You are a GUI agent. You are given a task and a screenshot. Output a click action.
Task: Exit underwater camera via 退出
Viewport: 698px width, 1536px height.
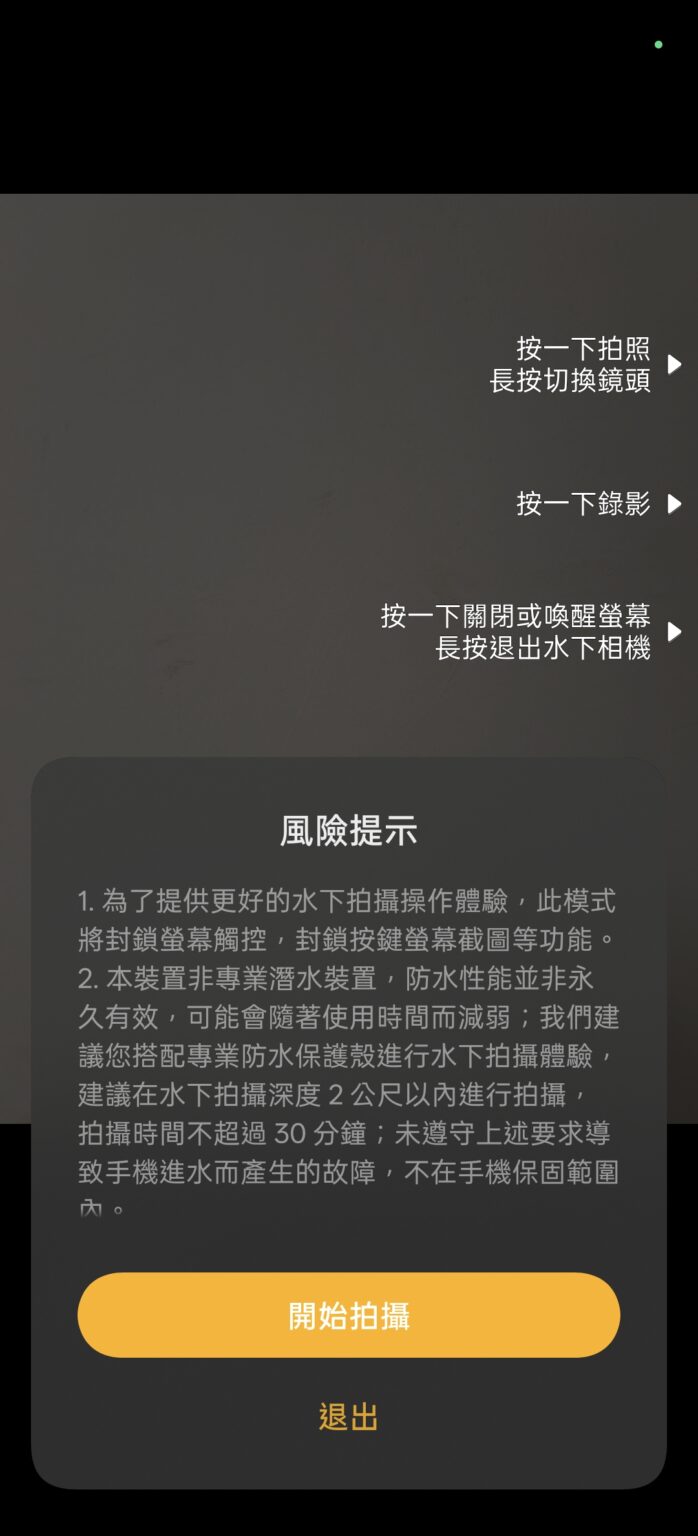coord(349,1417)
